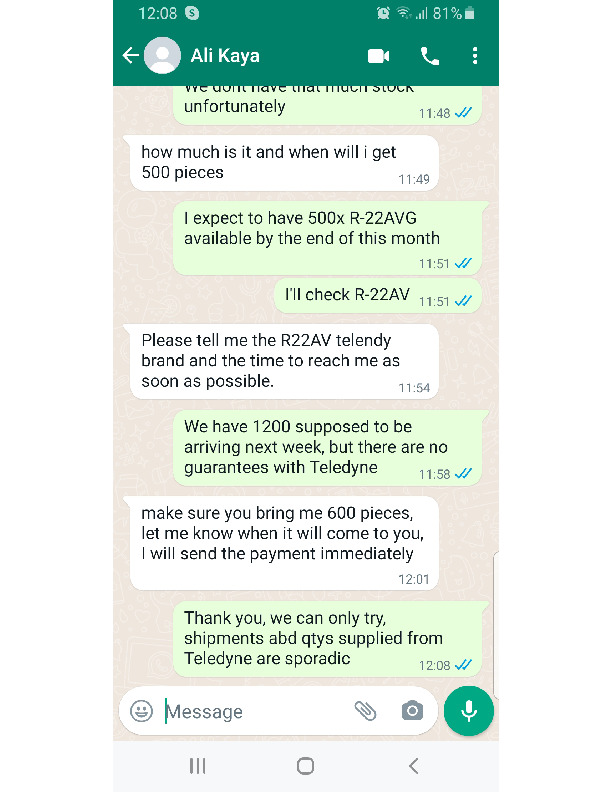
Task: Open the camera from the message bar
Action: pos(412,711)
